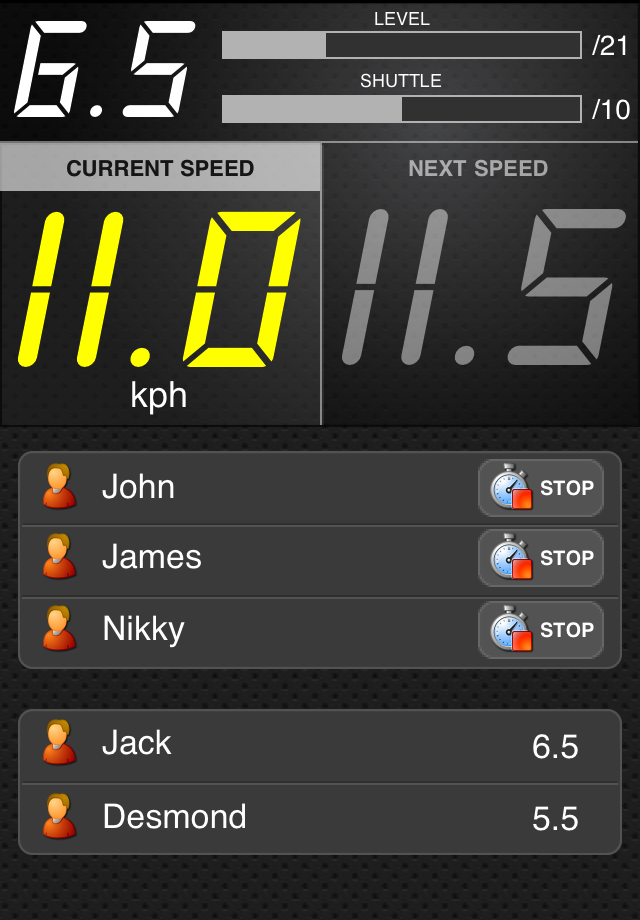Image resolution: width=640 pixels, height=920 pixels.
Task: Stop James's beep test timer
Action: click(541, 558)
